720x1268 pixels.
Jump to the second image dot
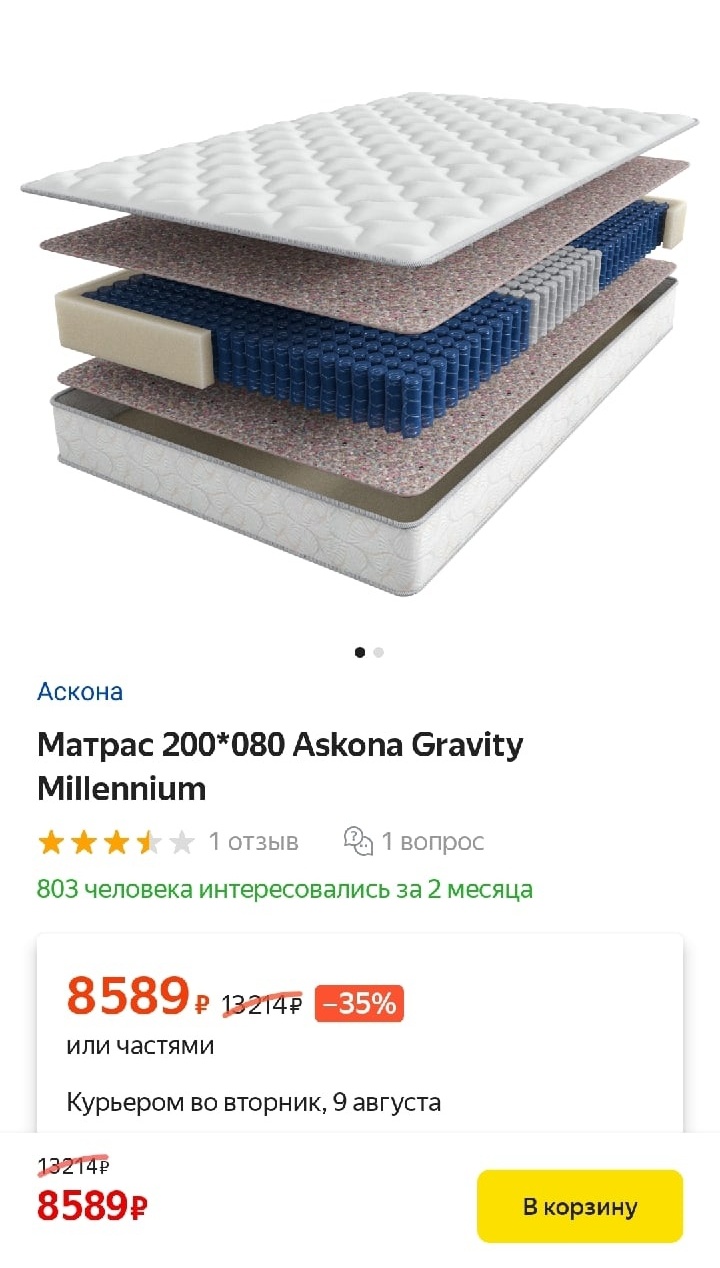pos(379,653)
